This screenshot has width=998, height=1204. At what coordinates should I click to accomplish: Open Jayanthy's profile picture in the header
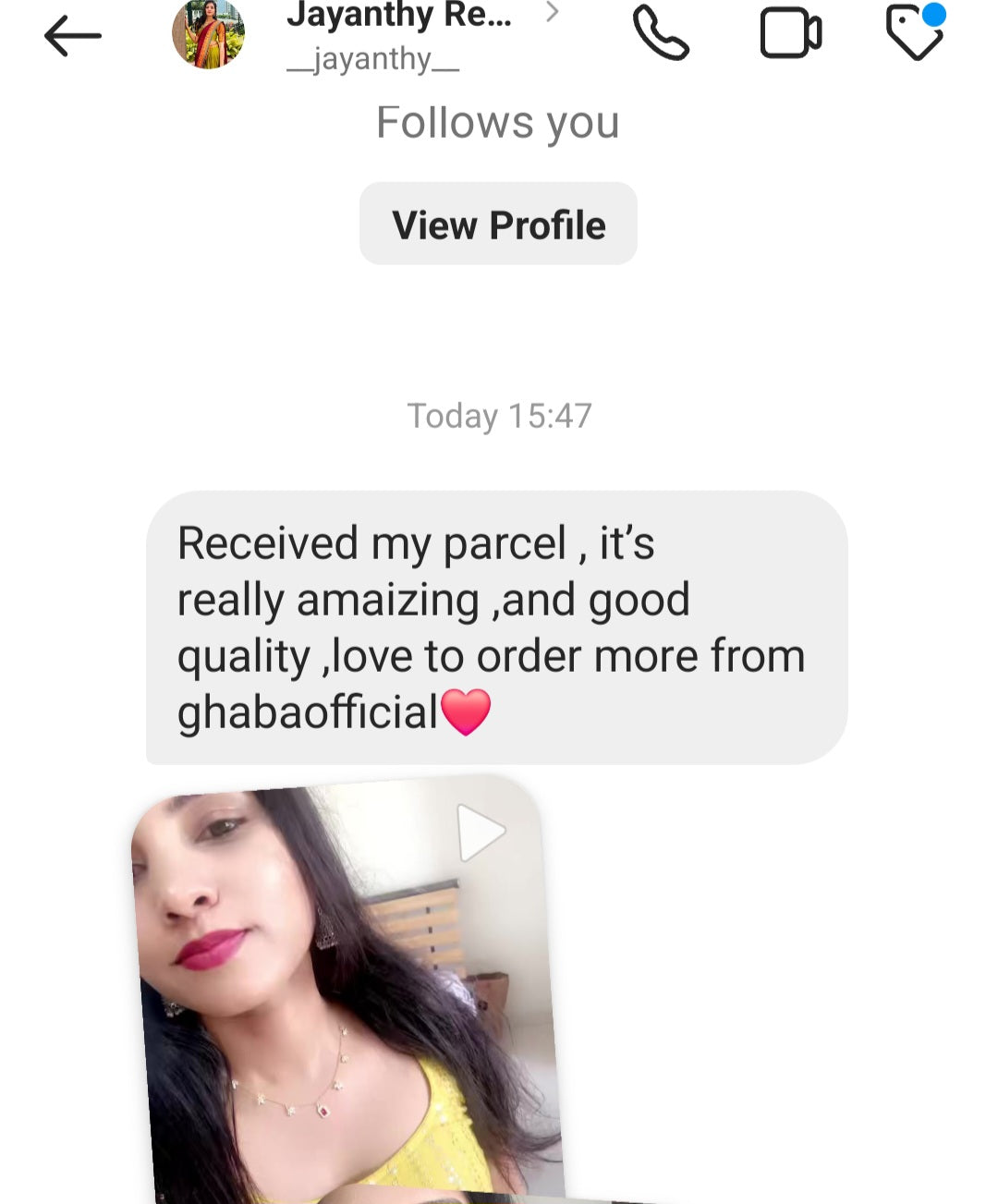coord(209,34)
